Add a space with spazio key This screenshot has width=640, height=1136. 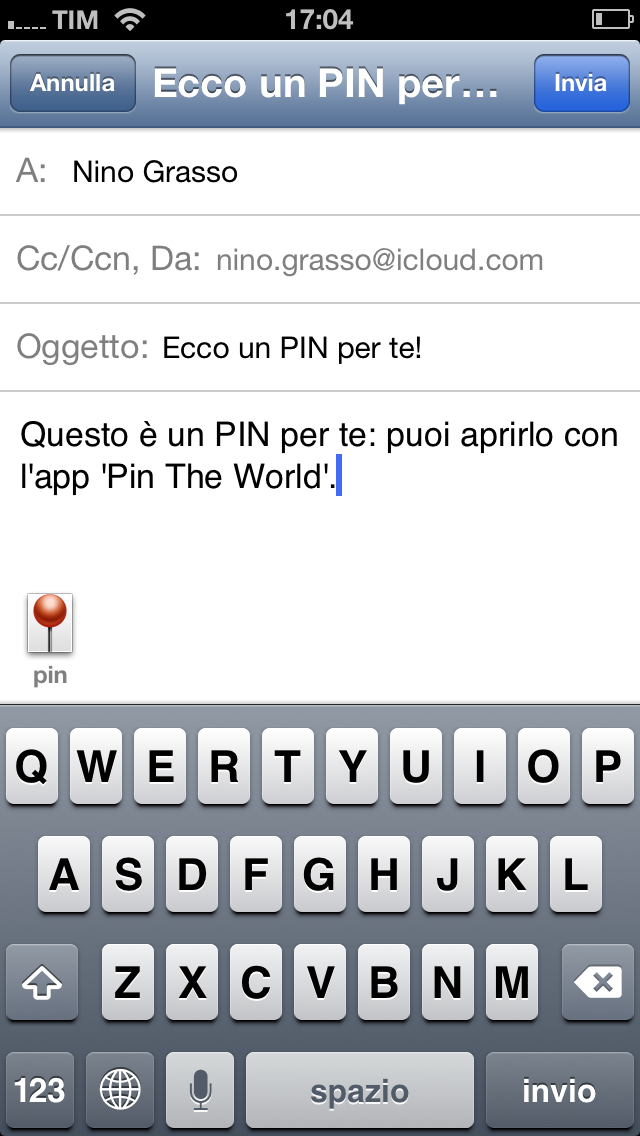359,1089
